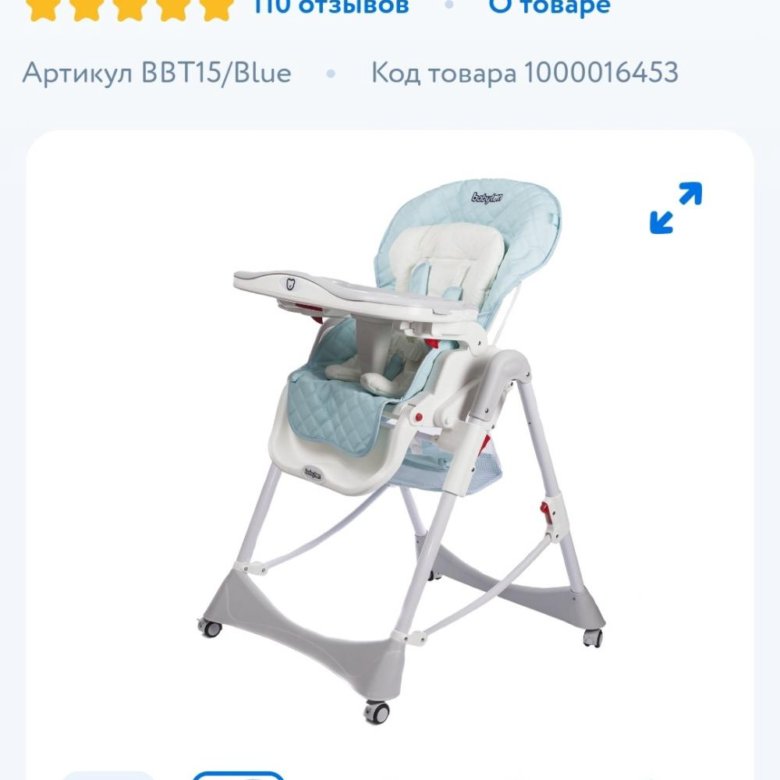Open the 110 отзывов reviews link
This screenshot has height=780, width=780.
click(x=330, y=6)
